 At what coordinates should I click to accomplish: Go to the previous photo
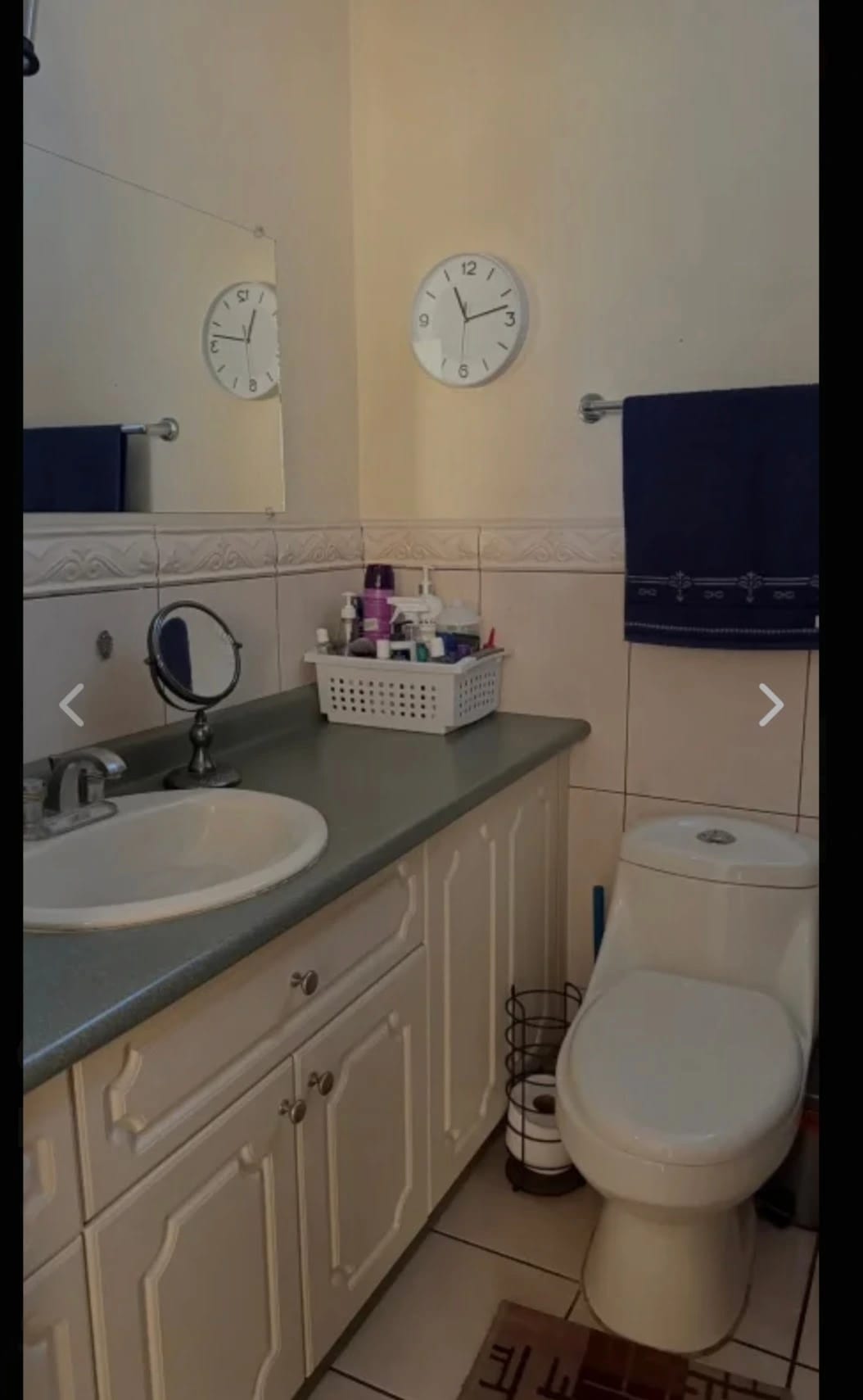[x=72, y=705]
